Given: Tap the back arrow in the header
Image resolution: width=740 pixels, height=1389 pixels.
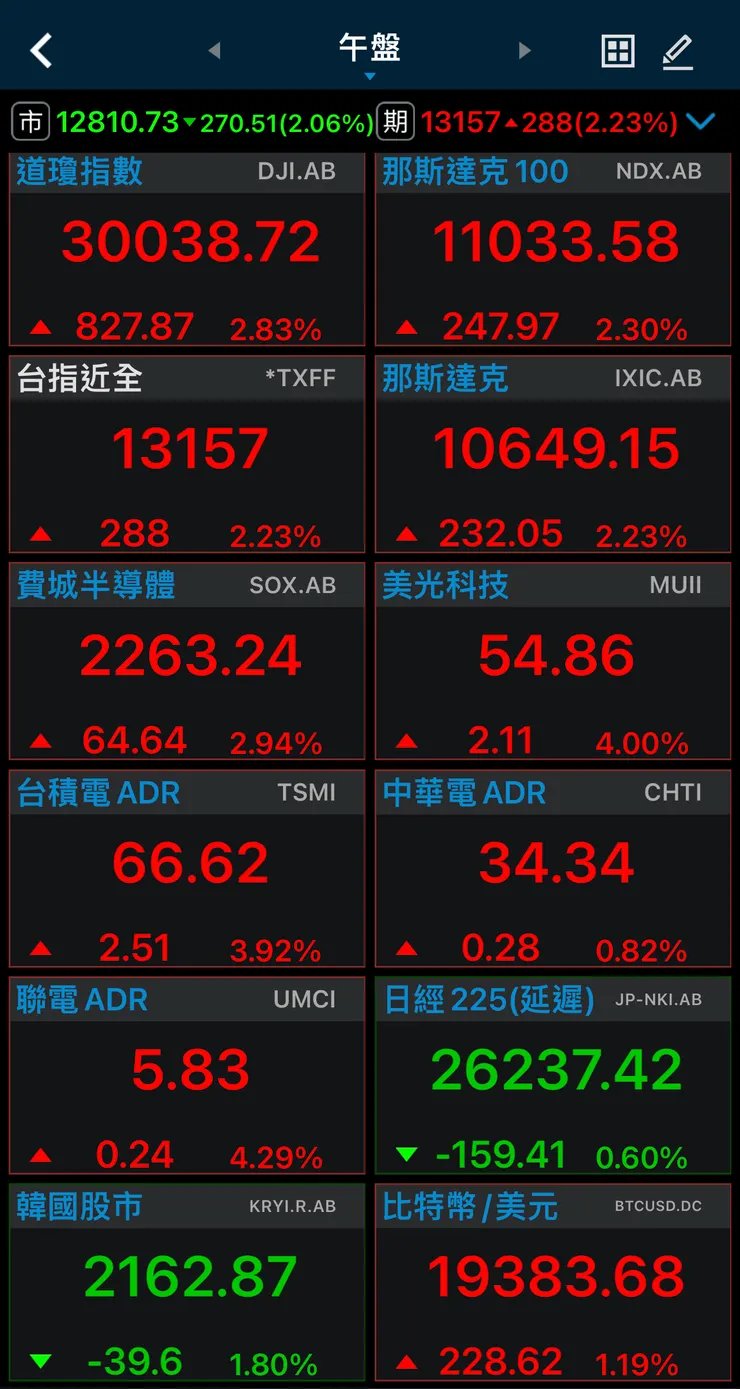Looking at the screenshot, I should click(40, 49).
